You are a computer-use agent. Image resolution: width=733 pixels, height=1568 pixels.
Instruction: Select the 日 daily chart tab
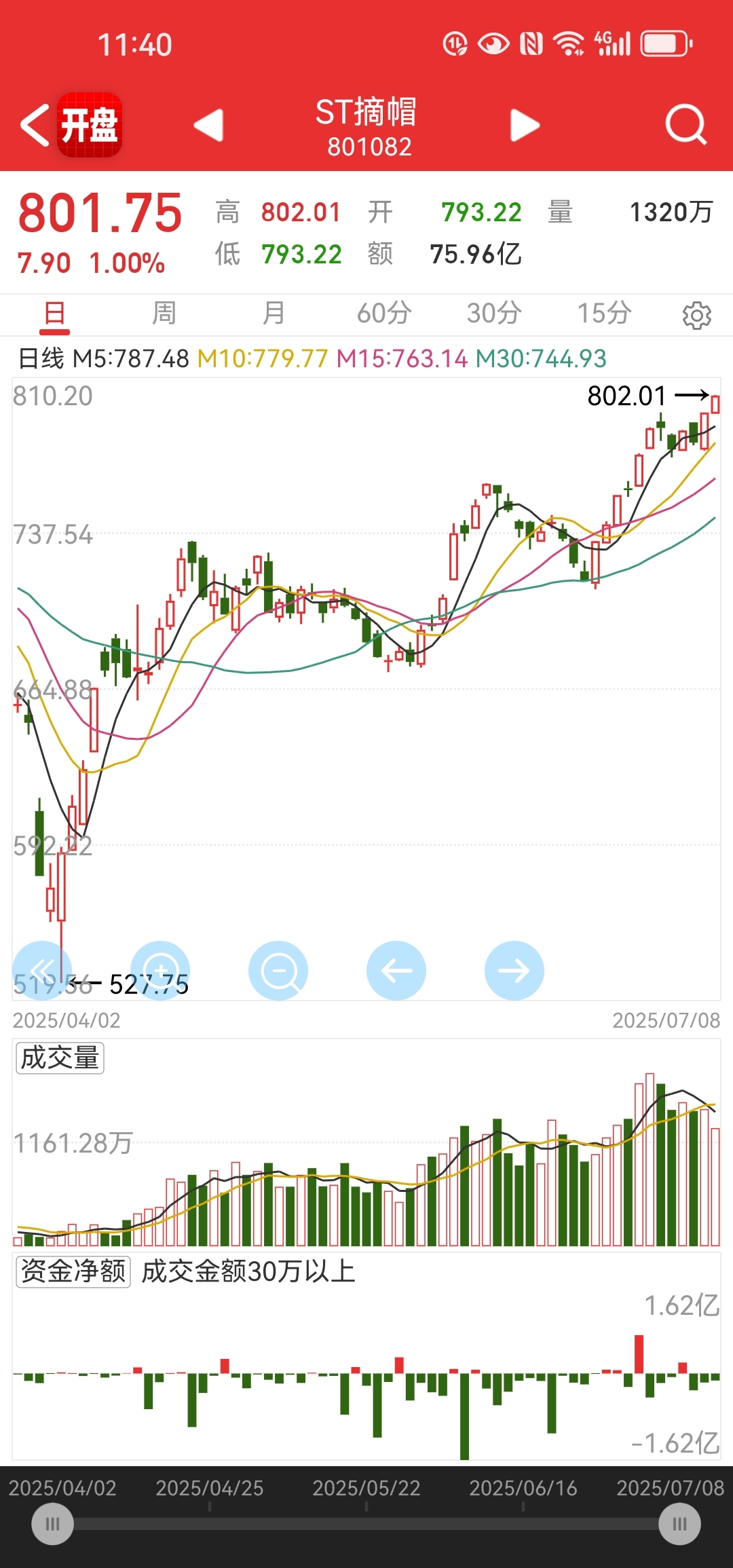pyautogui.click(x=54, y=314)
